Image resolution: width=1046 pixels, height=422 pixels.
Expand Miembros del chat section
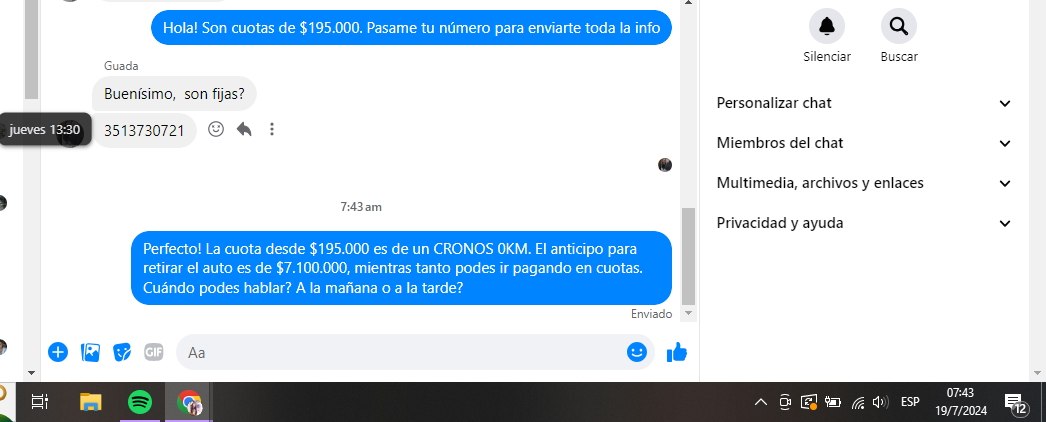[x=864, y=143]
